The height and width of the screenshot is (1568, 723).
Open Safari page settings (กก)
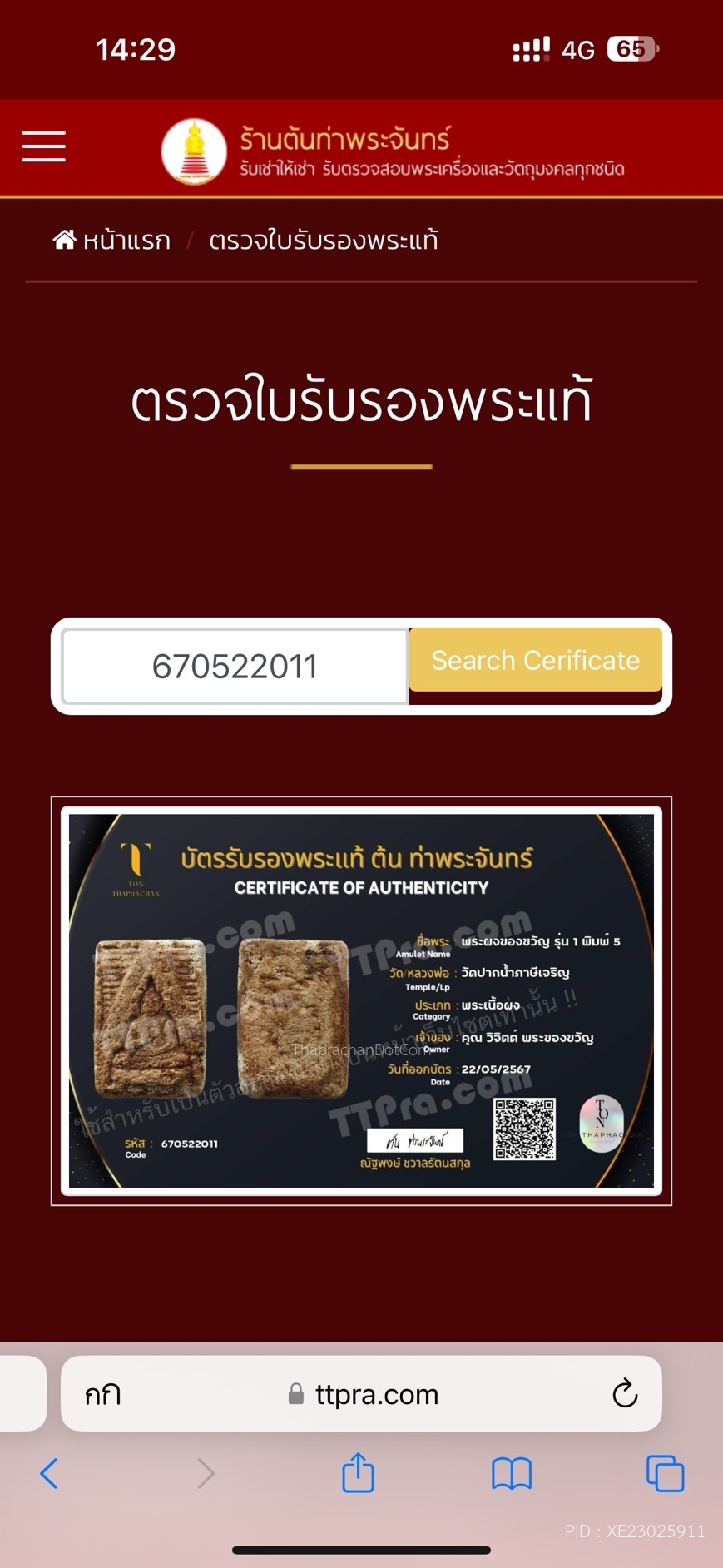[103, 1394]
